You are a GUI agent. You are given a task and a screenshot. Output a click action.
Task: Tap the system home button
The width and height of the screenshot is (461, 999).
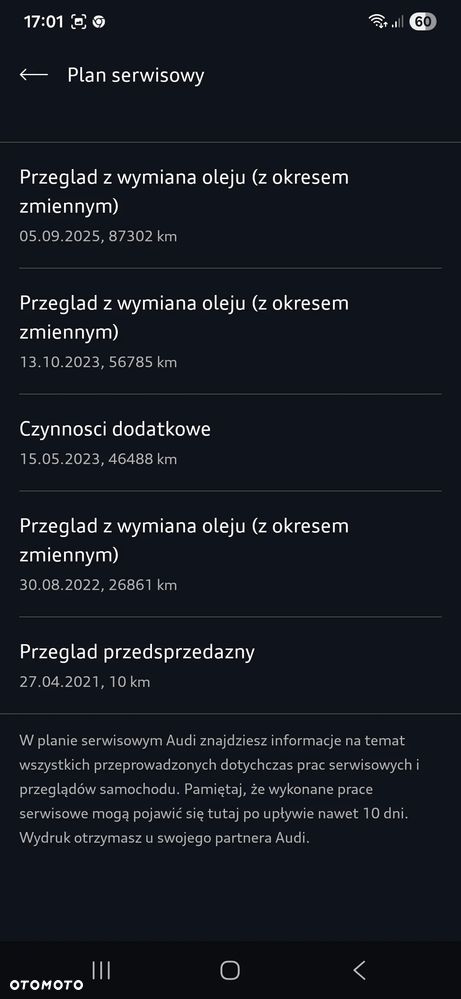pos(230,970)
